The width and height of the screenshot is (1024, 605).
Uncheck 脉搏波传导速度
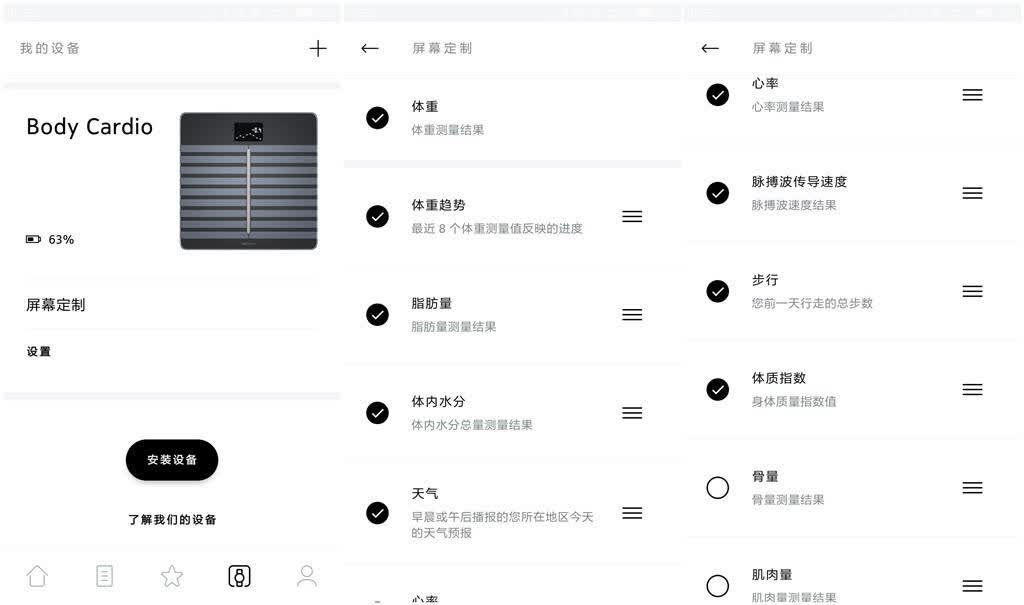718,193
